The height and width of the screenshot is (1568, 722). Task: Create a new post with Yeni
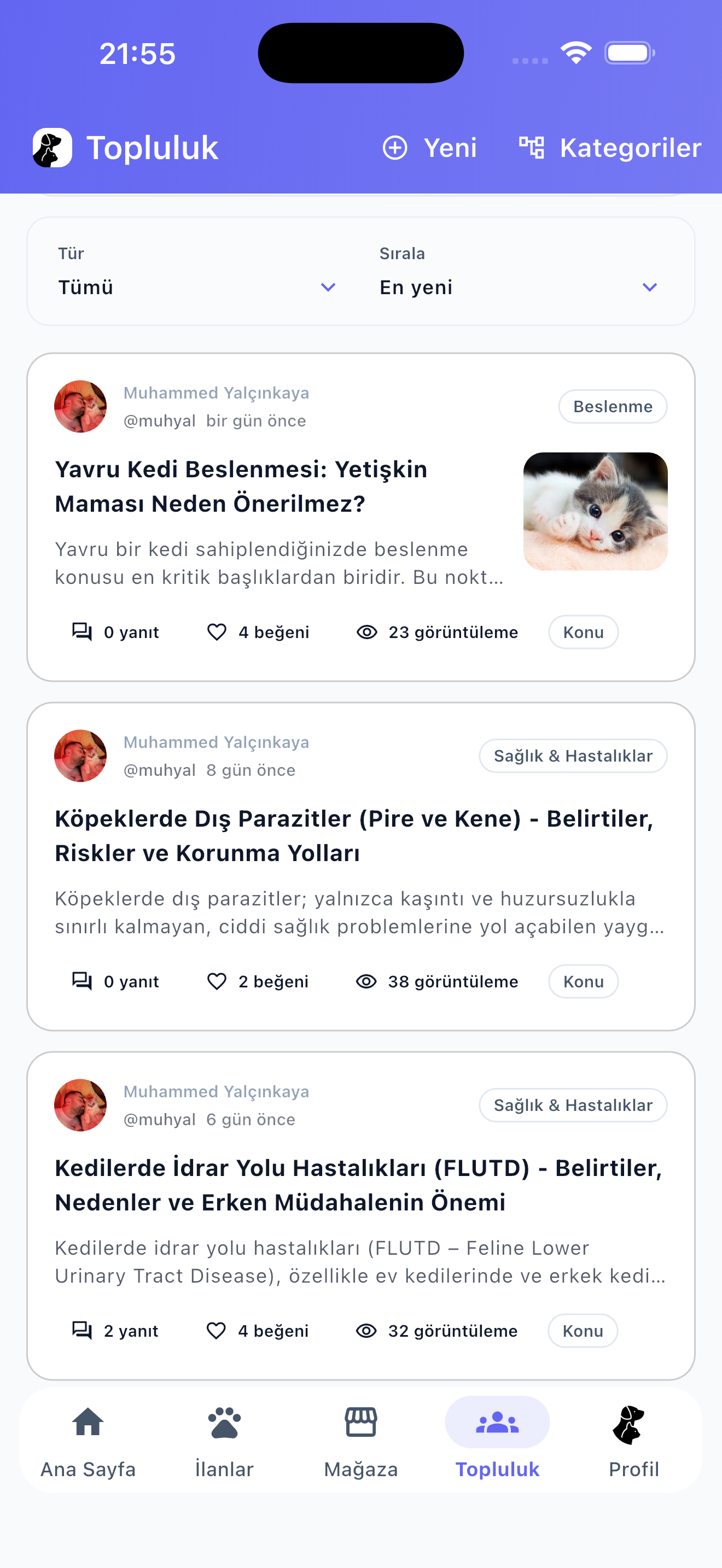click(430, 148)
